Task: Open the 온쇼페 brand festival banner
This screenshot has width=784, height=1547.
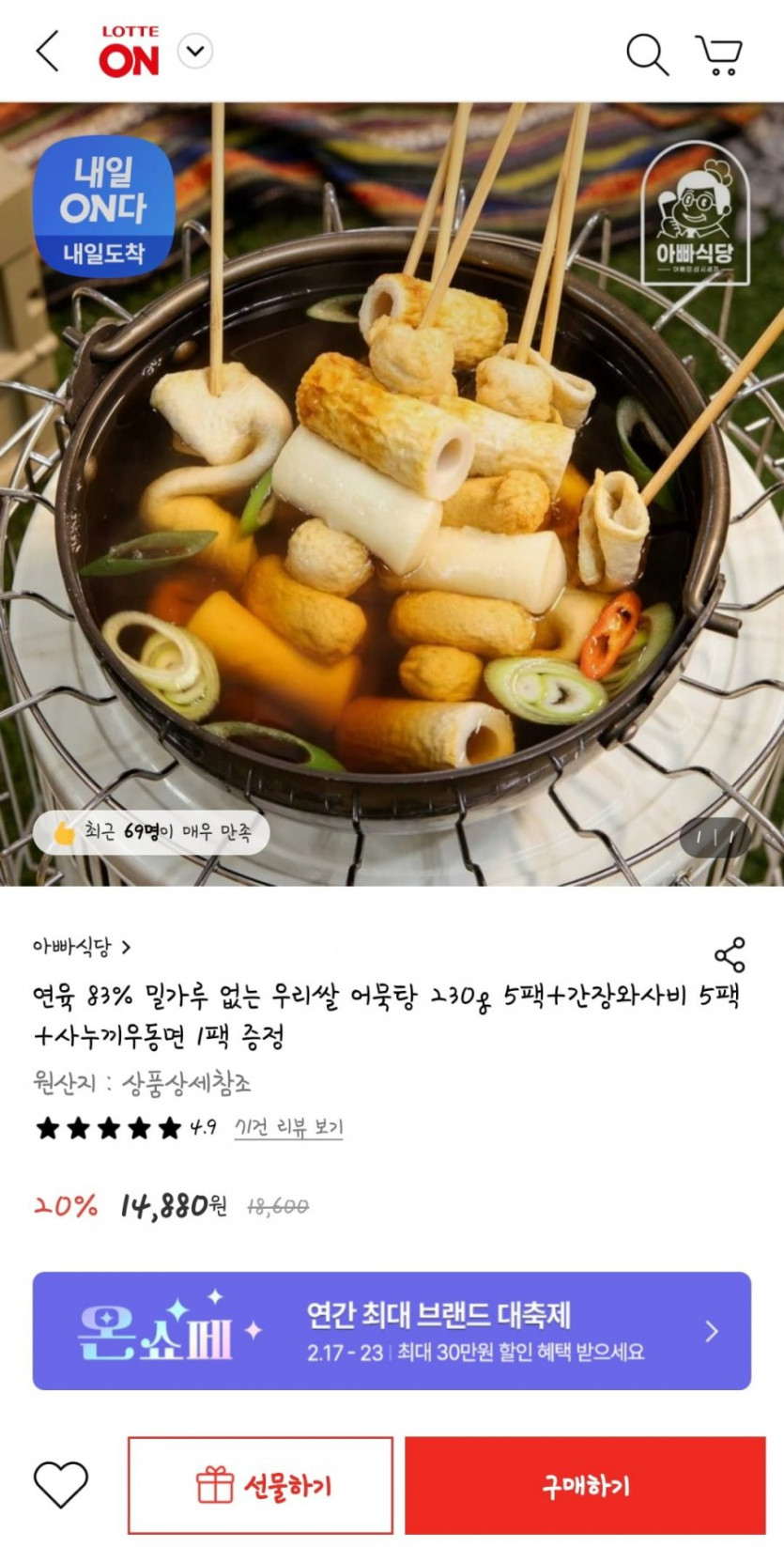Action: coord(392,1331)
